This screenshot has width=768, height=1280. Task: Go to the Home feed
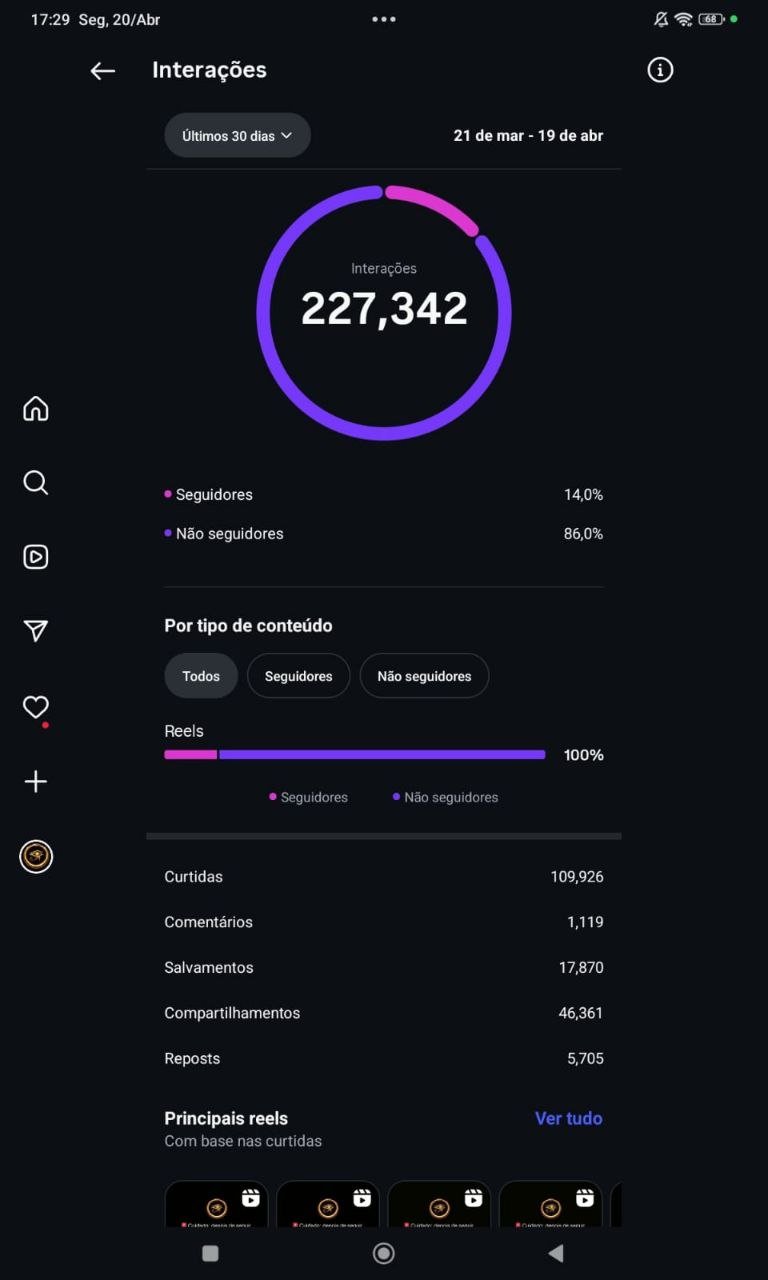click(x=36, y=408)
